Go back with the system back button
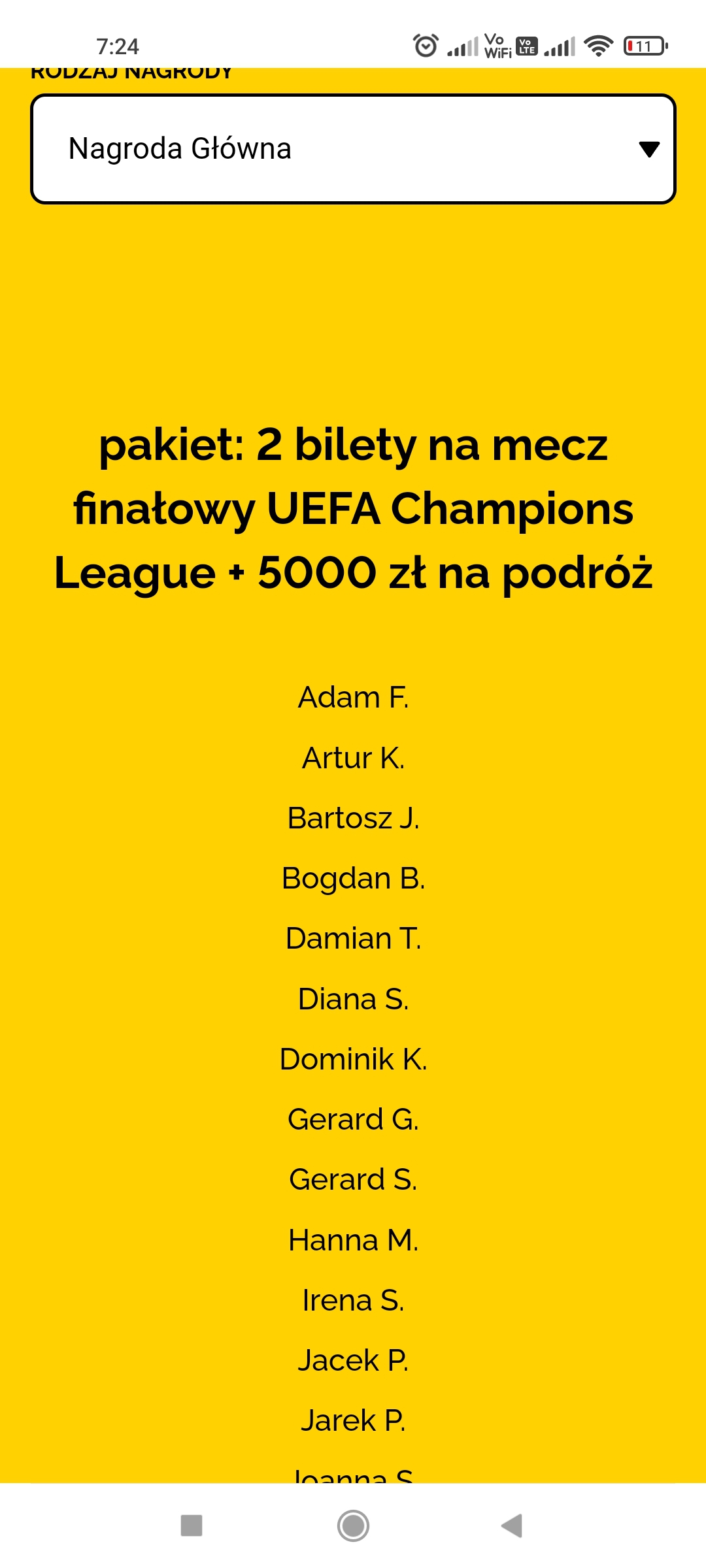Viewport: 706px width, 1568px height. 512,1526
